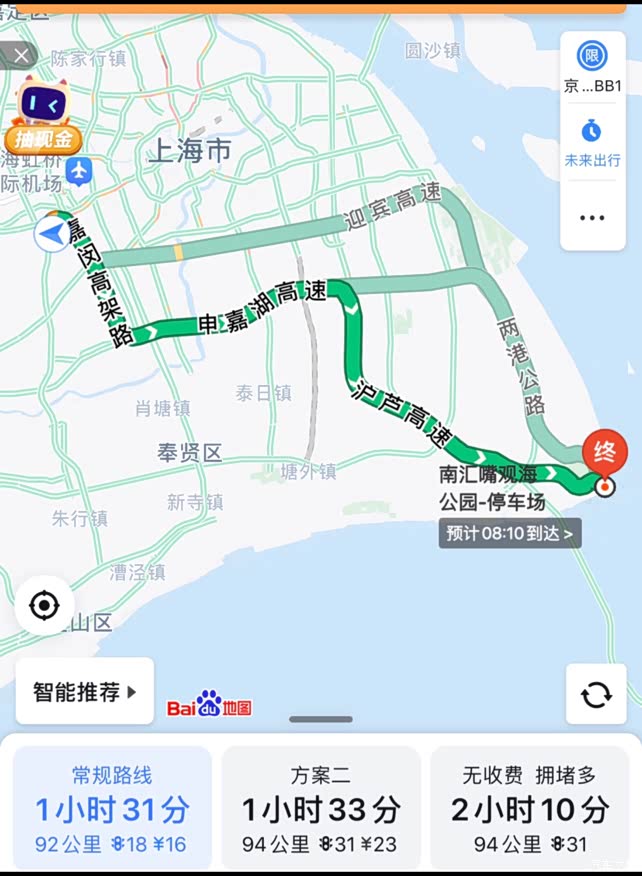Open the three-dot more options menu
642x876 pixels.
[592, 217]
